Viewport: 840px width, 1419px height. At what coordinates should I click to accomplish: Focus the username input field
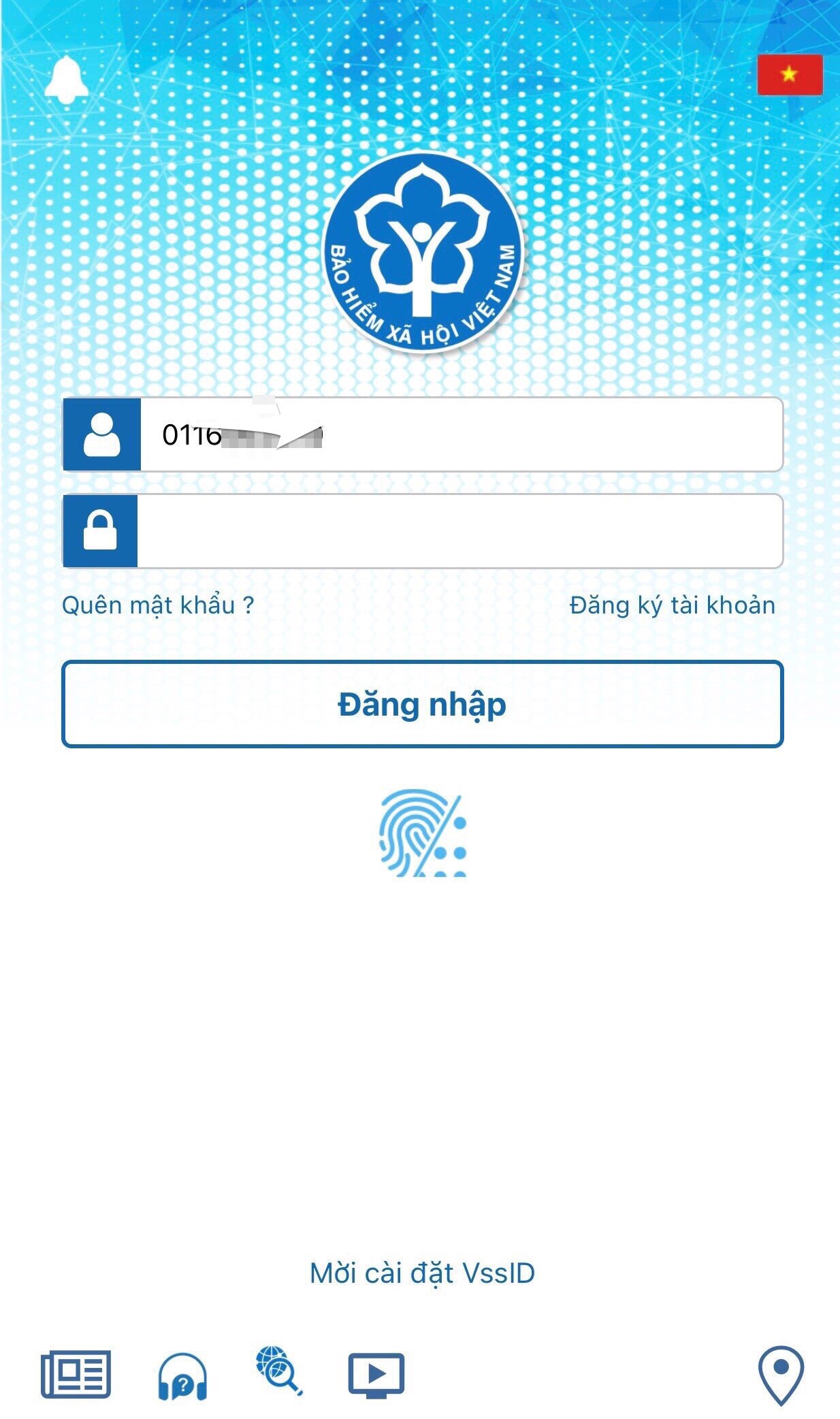tap(460, 434)
